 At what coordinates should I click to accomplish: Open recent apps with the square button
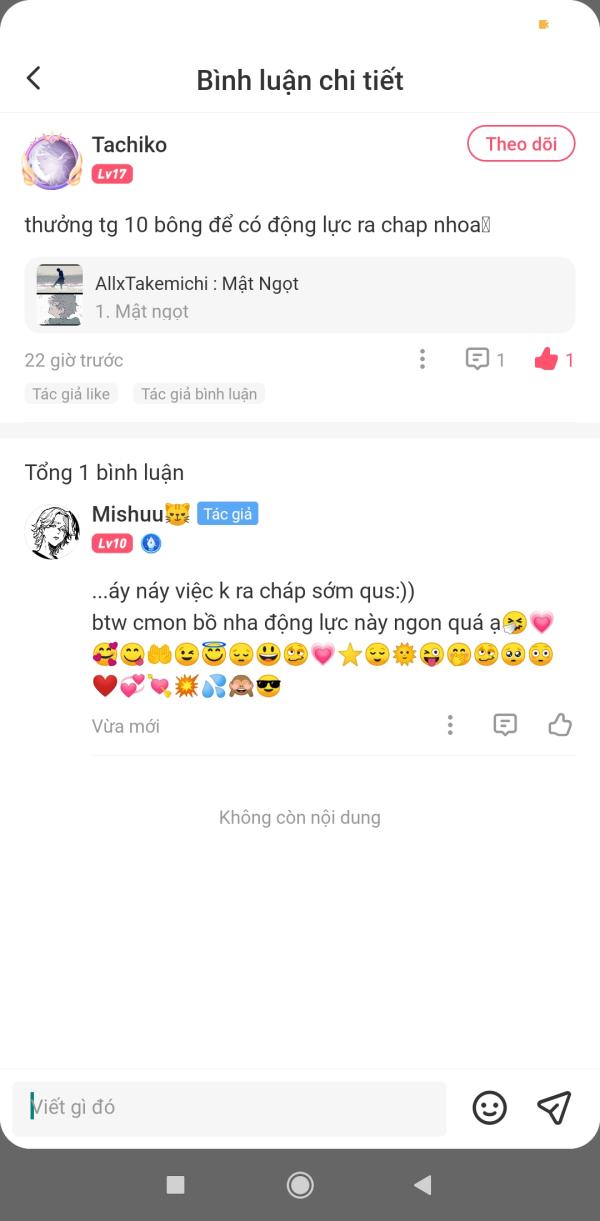(175, 1185)
